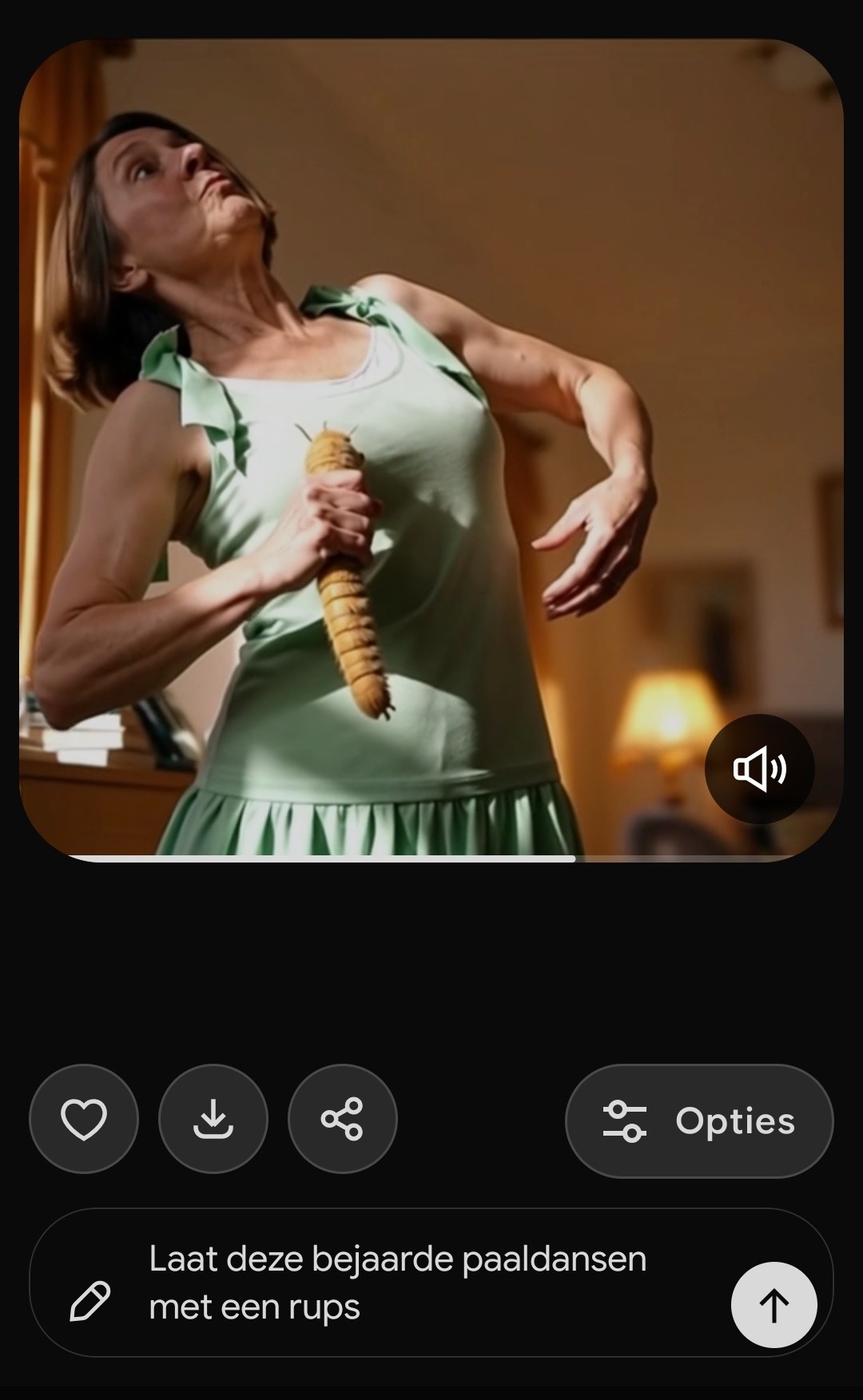Mute the video sound

coord(759,769)
